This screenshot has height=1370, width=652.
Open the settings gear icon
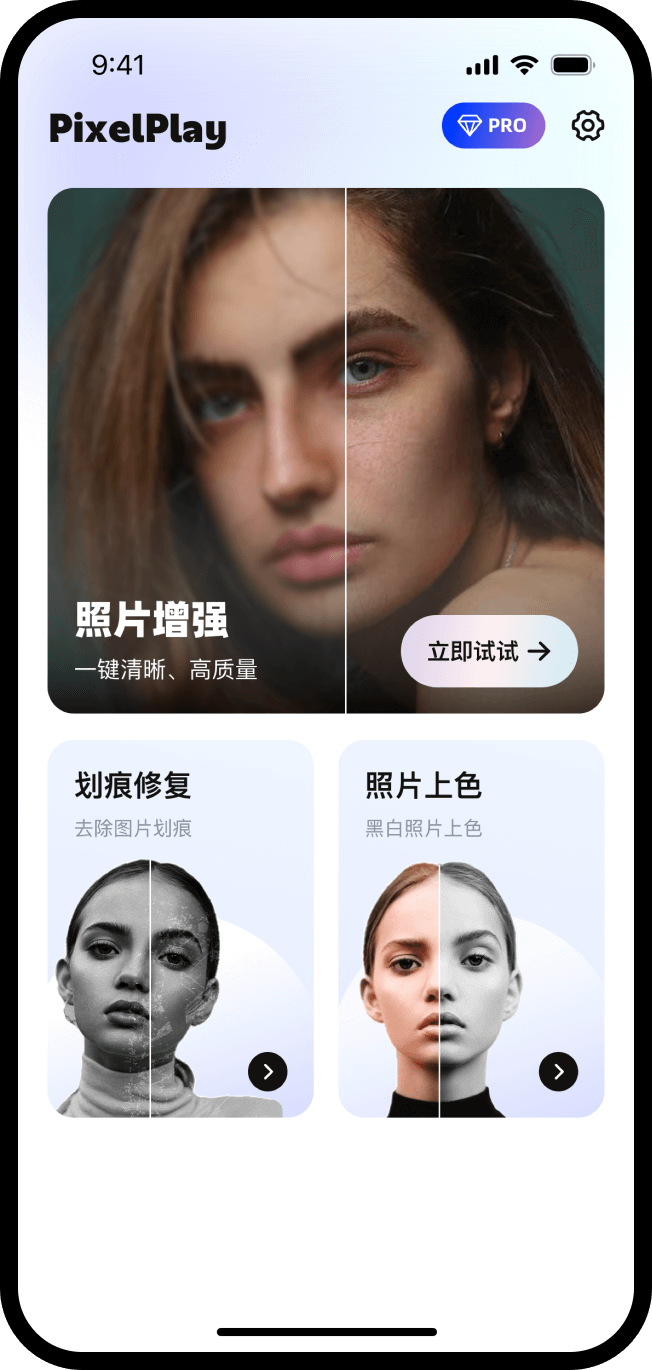[x=588, y=126]
